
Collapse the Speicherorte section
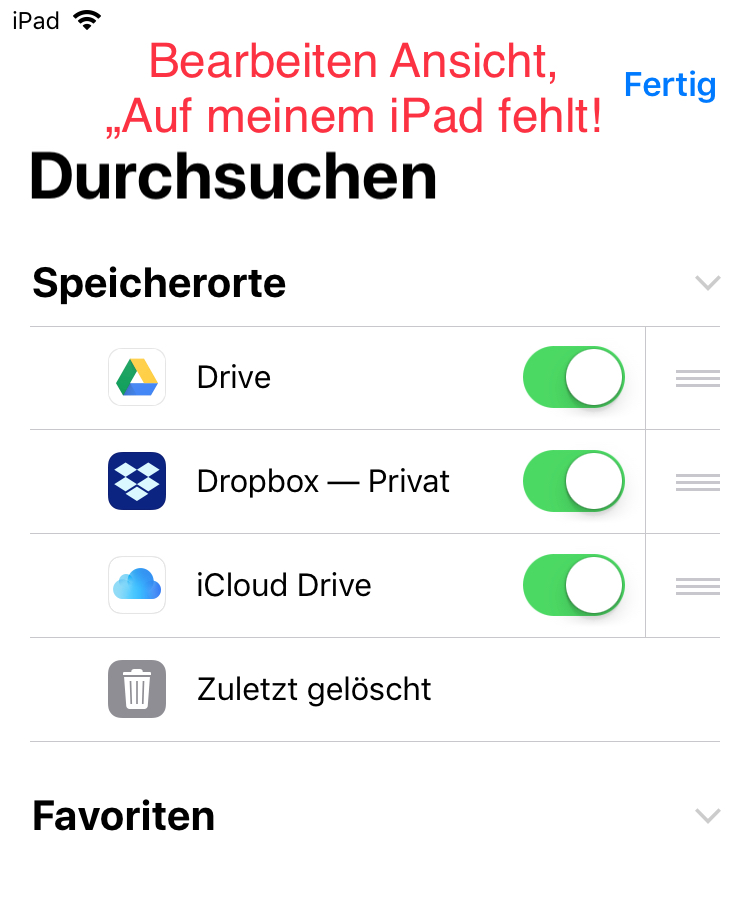click(707, 284)
